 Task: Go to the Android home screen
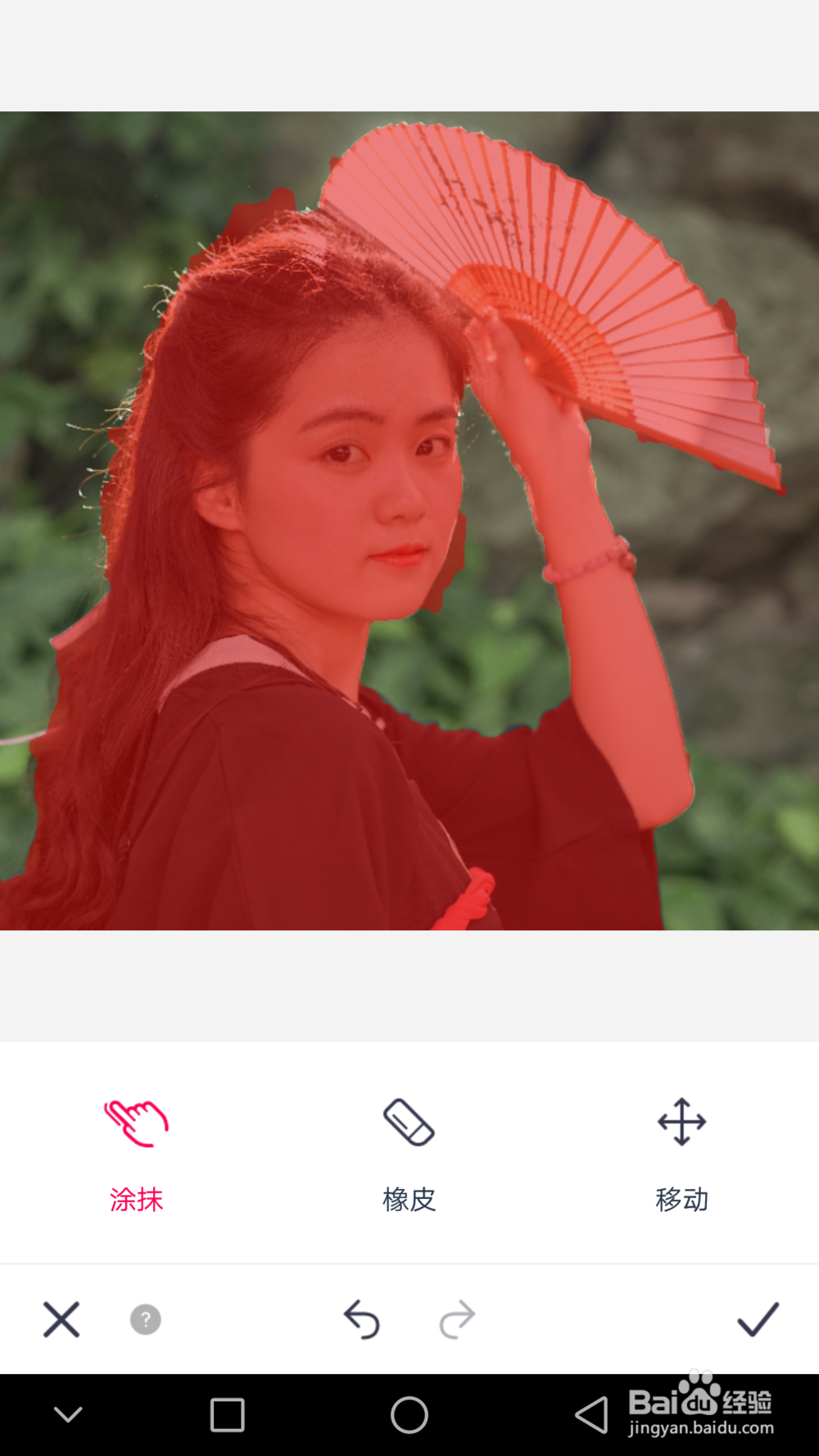point(409,1414)
